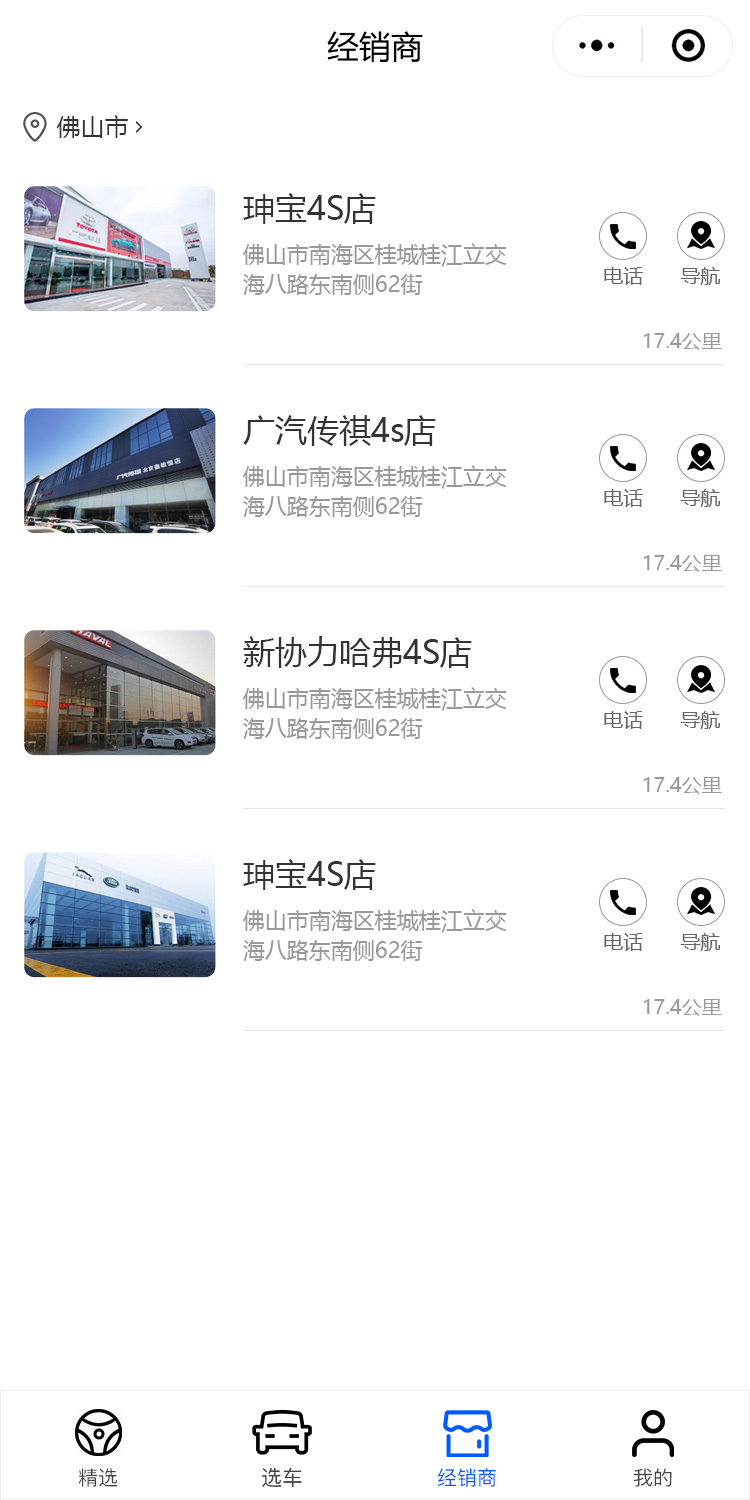Switch to the 精选 tab

click(98, 1446)
